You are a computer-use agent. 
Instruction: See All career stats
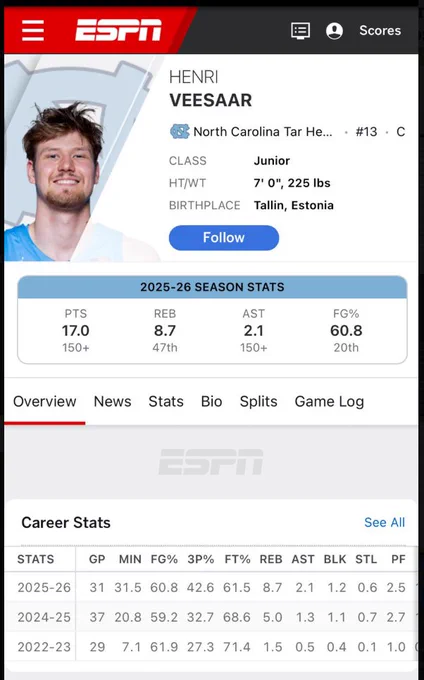click(385, 522)
